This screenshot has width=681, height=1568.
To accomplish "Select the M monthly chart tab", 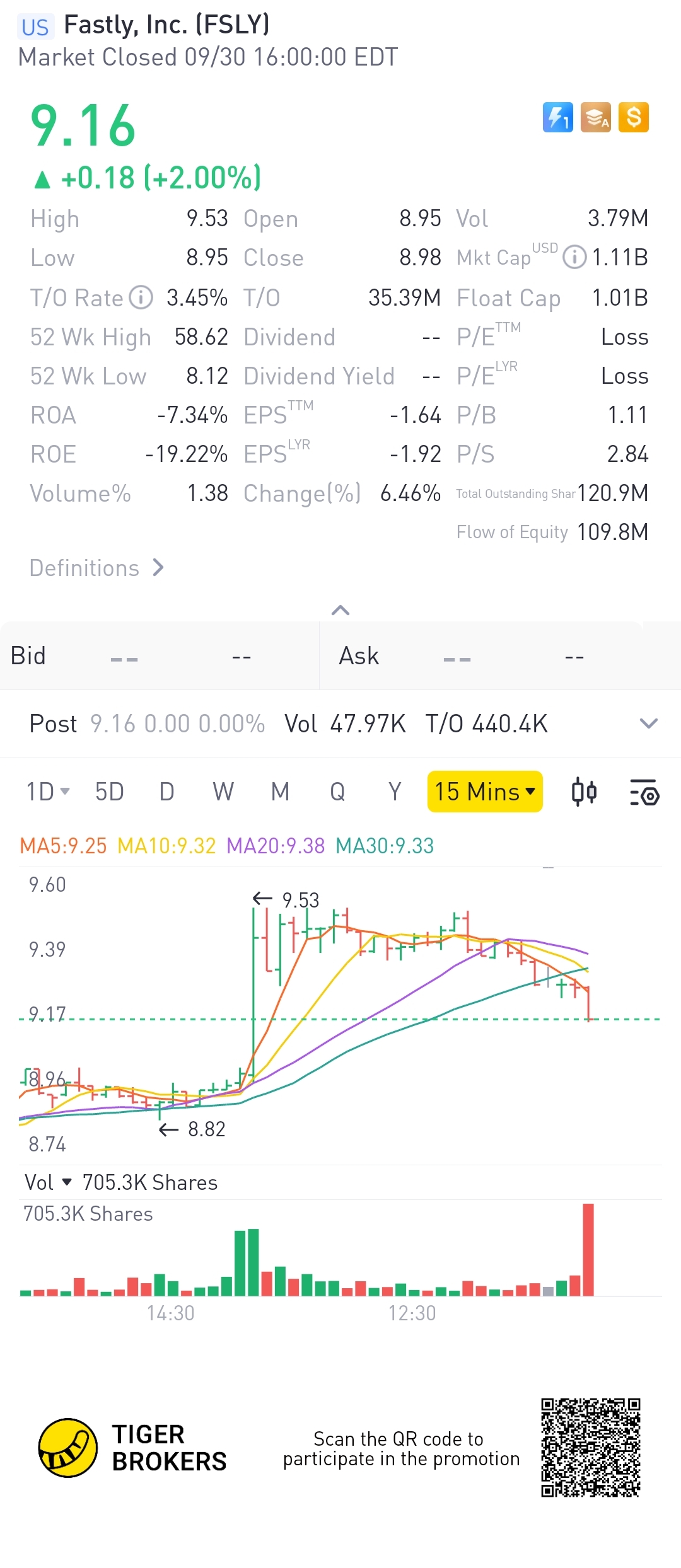I will [280, 792].
